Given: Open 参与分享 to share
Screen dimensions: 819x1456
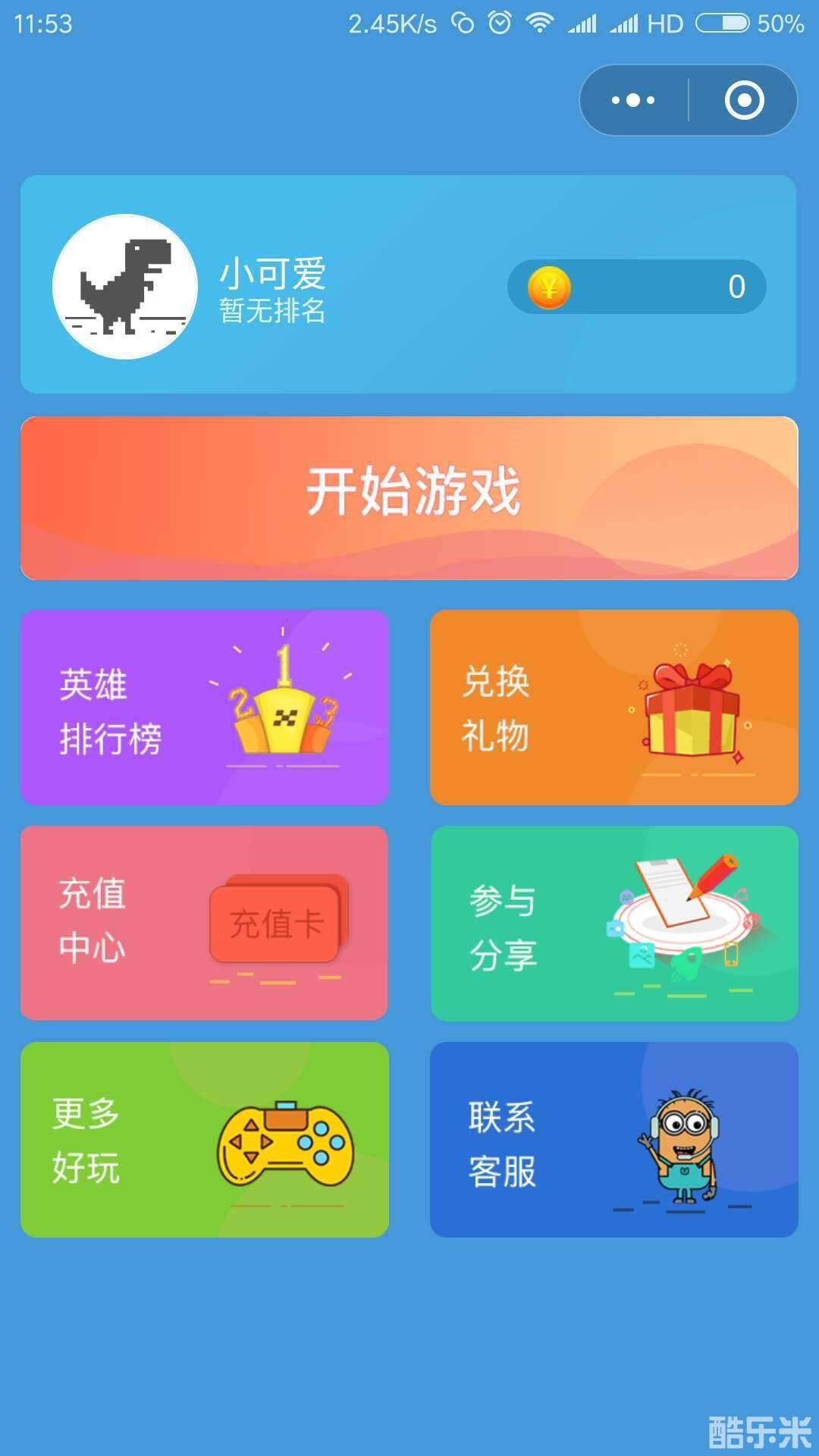Looking at the screenshot, I should 614,924.
